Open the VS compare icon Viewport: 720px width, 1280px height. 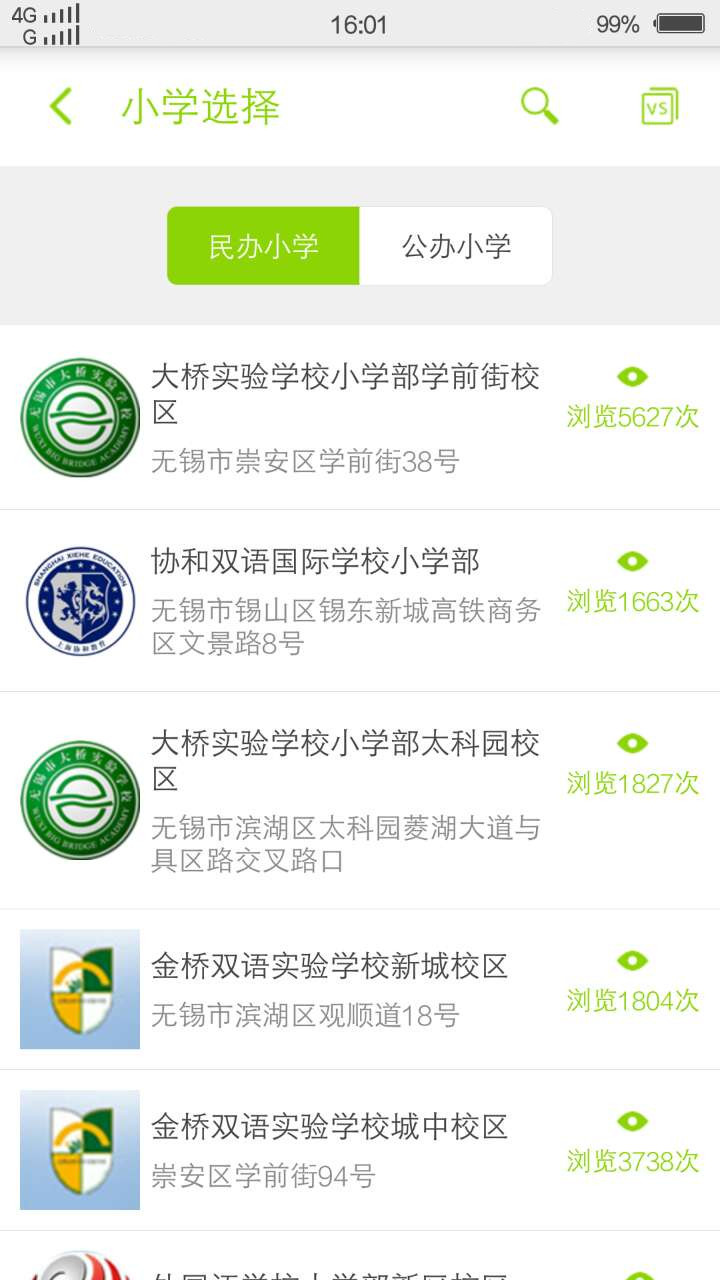pos(659,106)
